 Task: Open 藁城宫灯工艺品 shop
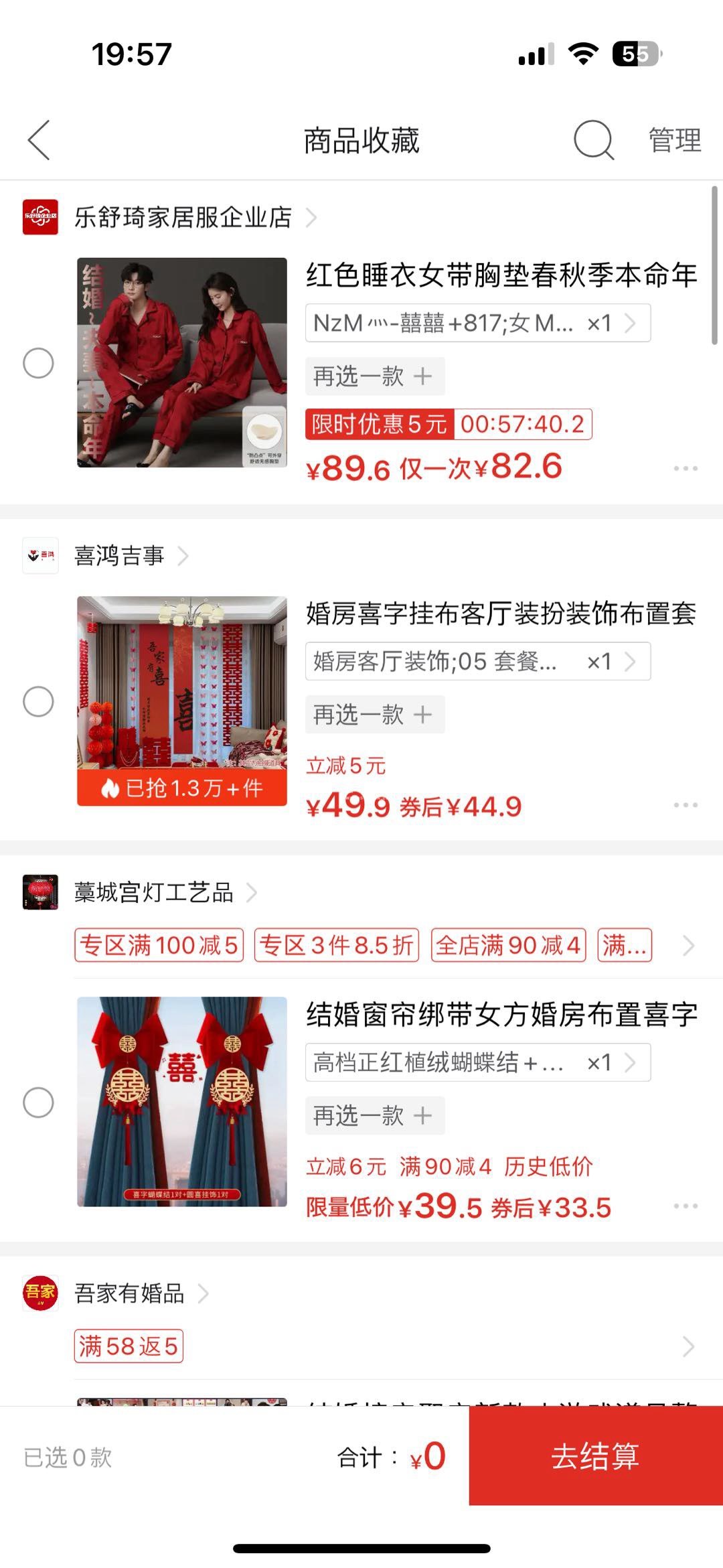pos(154,892)
